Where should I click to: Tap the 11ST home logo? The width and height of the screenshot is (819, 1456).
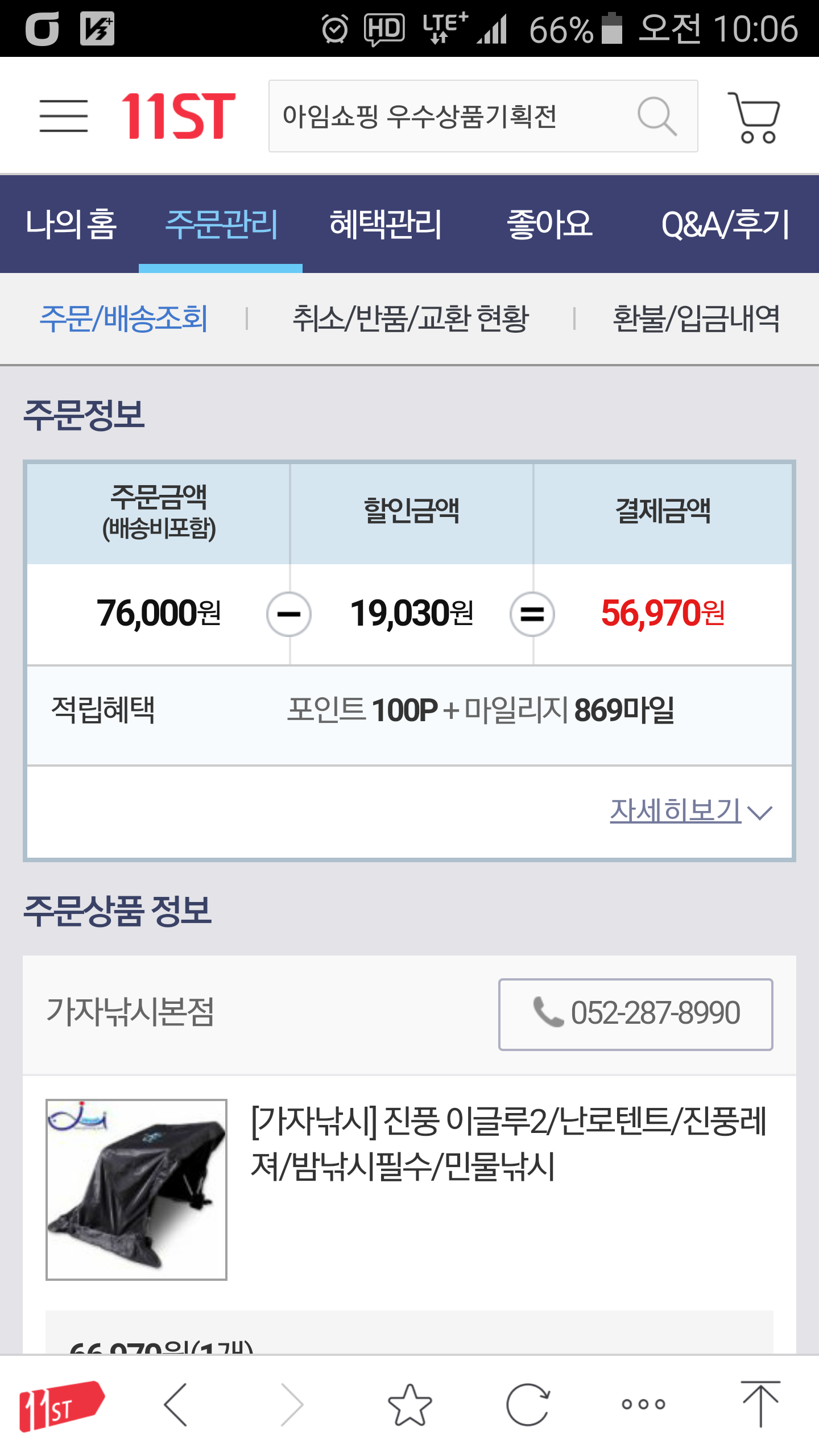point(178,116)
